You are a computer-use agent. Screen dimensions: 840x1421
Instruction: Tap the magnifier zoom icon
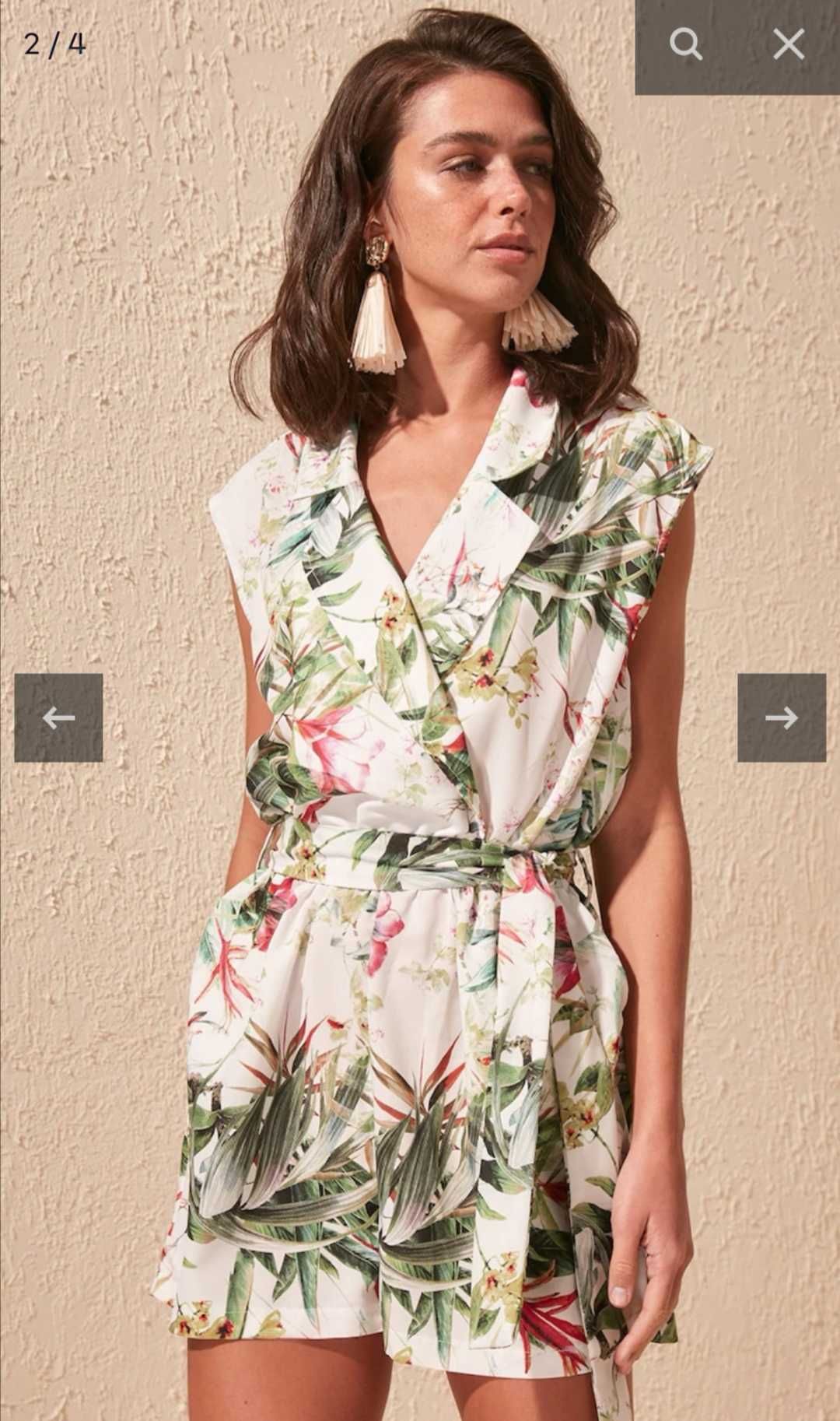click(685, 44)
